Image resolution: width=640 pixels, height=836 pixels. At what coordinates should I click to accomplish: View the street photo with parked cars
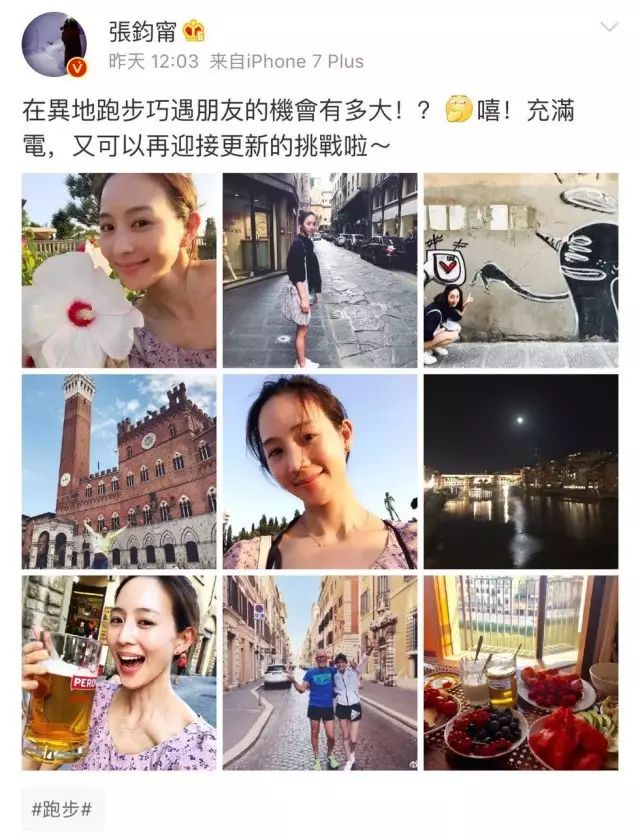pos(320,270)
